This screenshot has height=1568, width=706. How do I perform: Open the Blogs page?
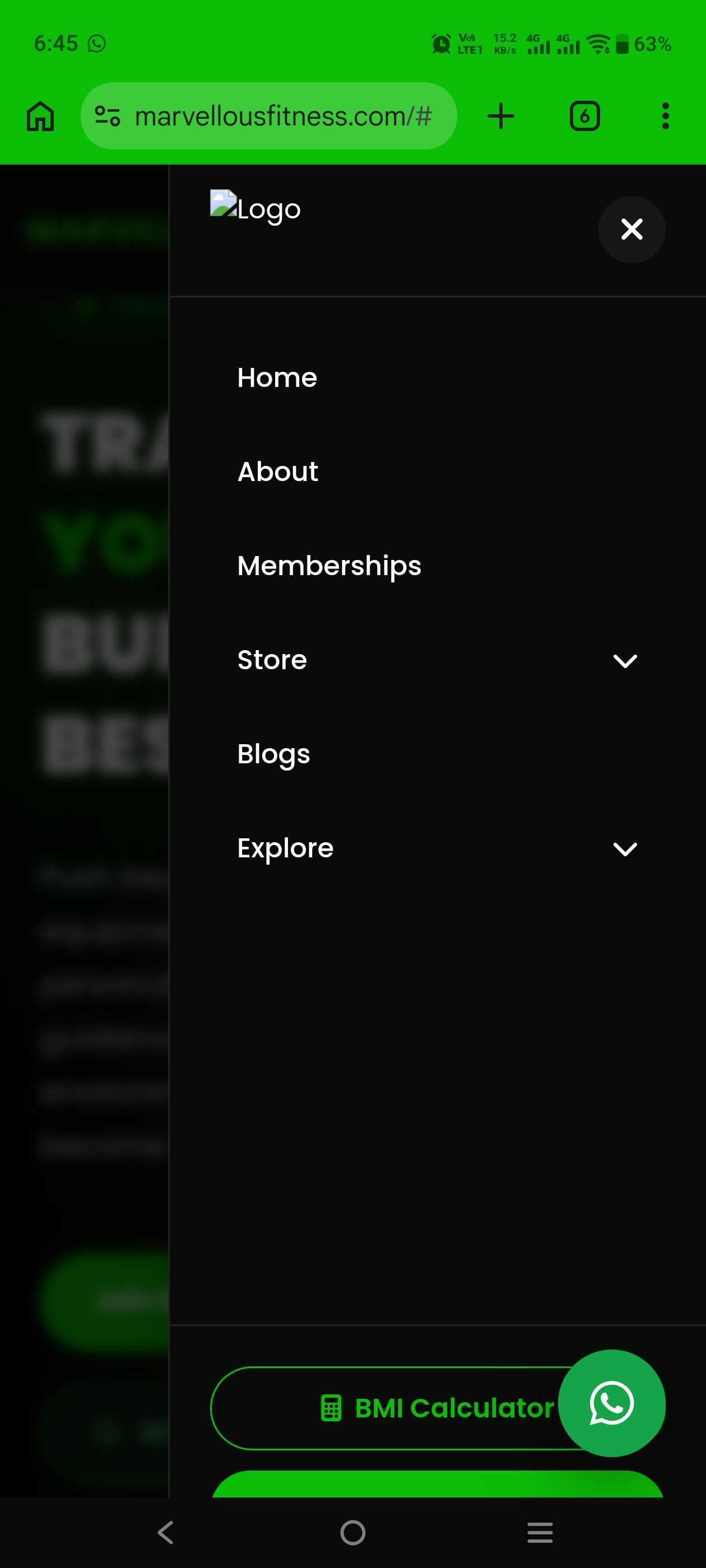[273, 754]
